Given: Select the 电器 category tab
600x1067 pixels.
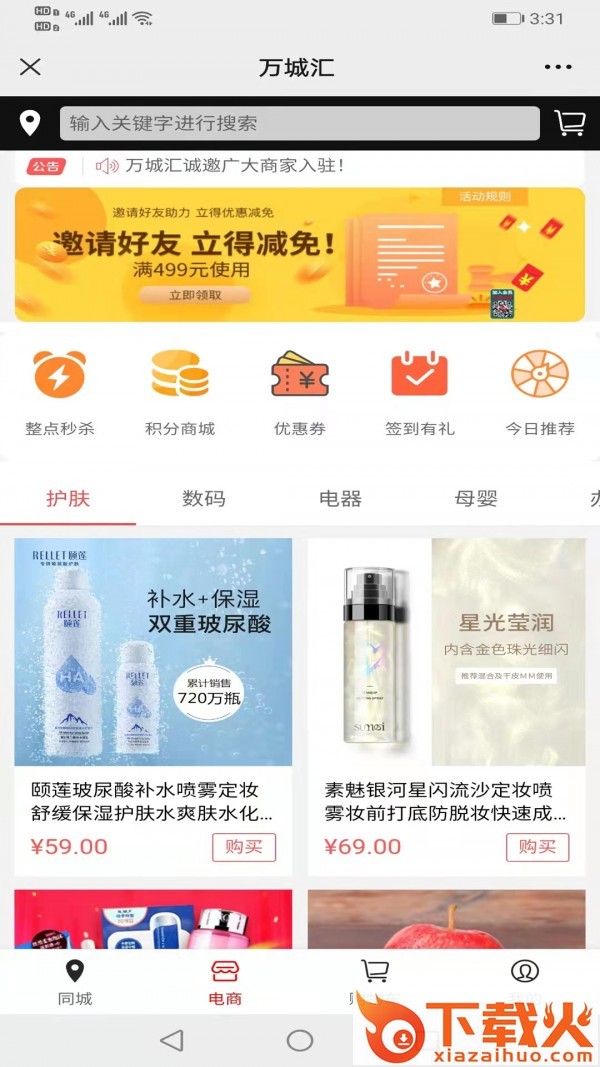Looking at the screenshot, I should tap(340, 498).
